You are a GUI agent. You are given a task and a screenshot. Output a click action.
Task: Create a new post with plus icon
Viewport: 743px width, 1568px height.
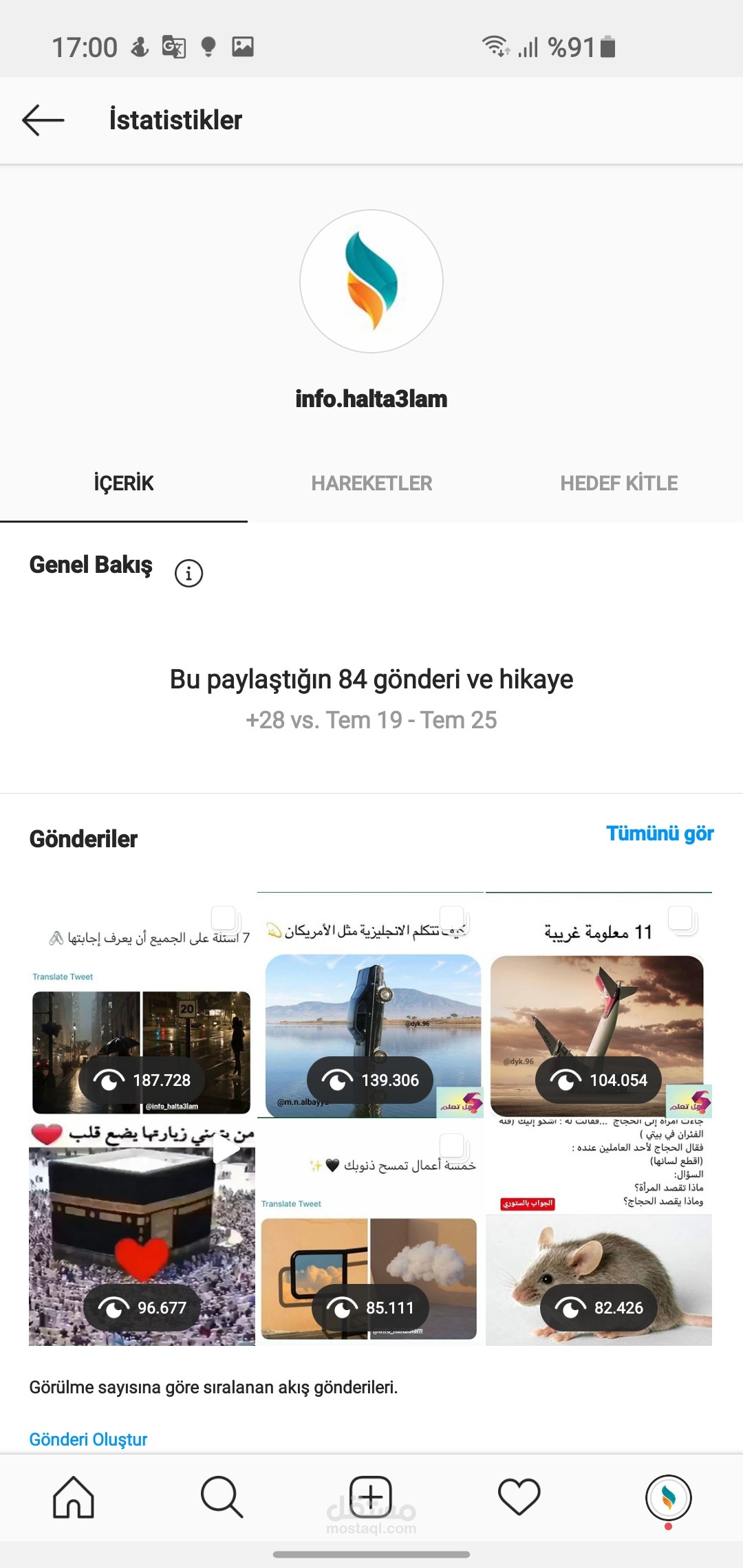click(371, 1496)
